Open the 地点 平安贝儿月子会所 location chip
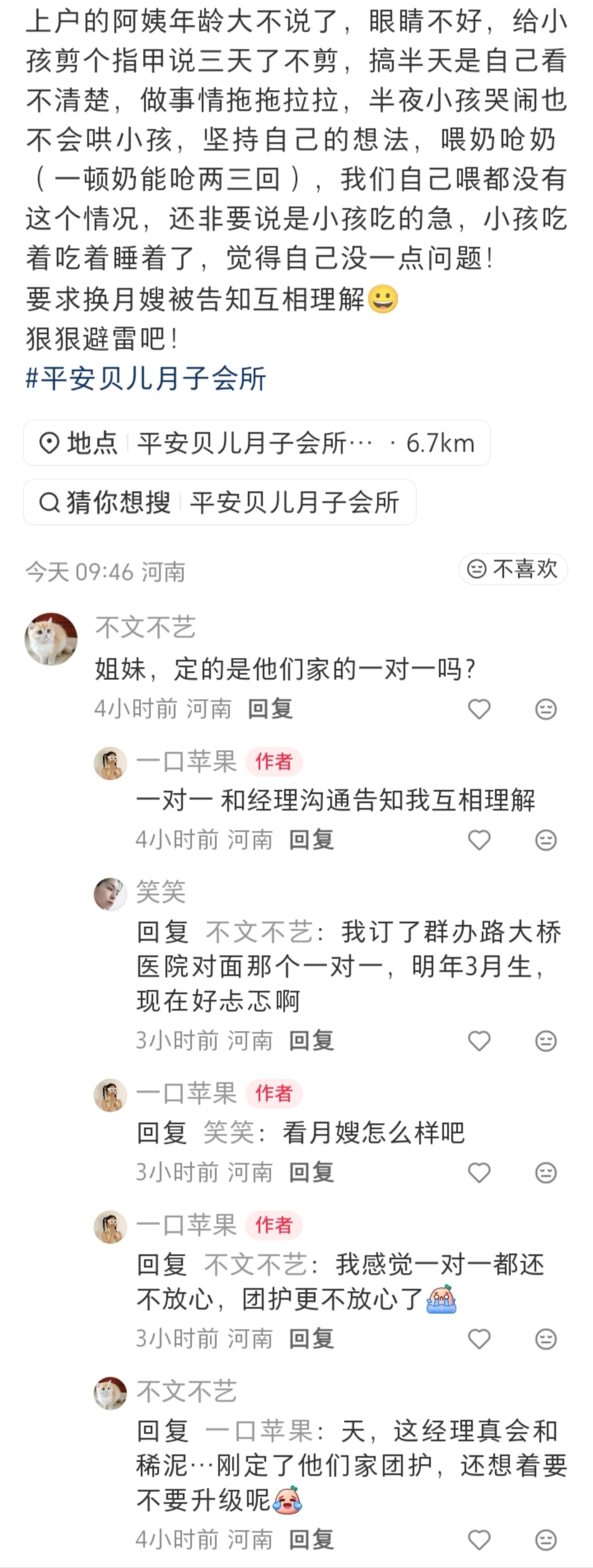 tap(256, 443)
